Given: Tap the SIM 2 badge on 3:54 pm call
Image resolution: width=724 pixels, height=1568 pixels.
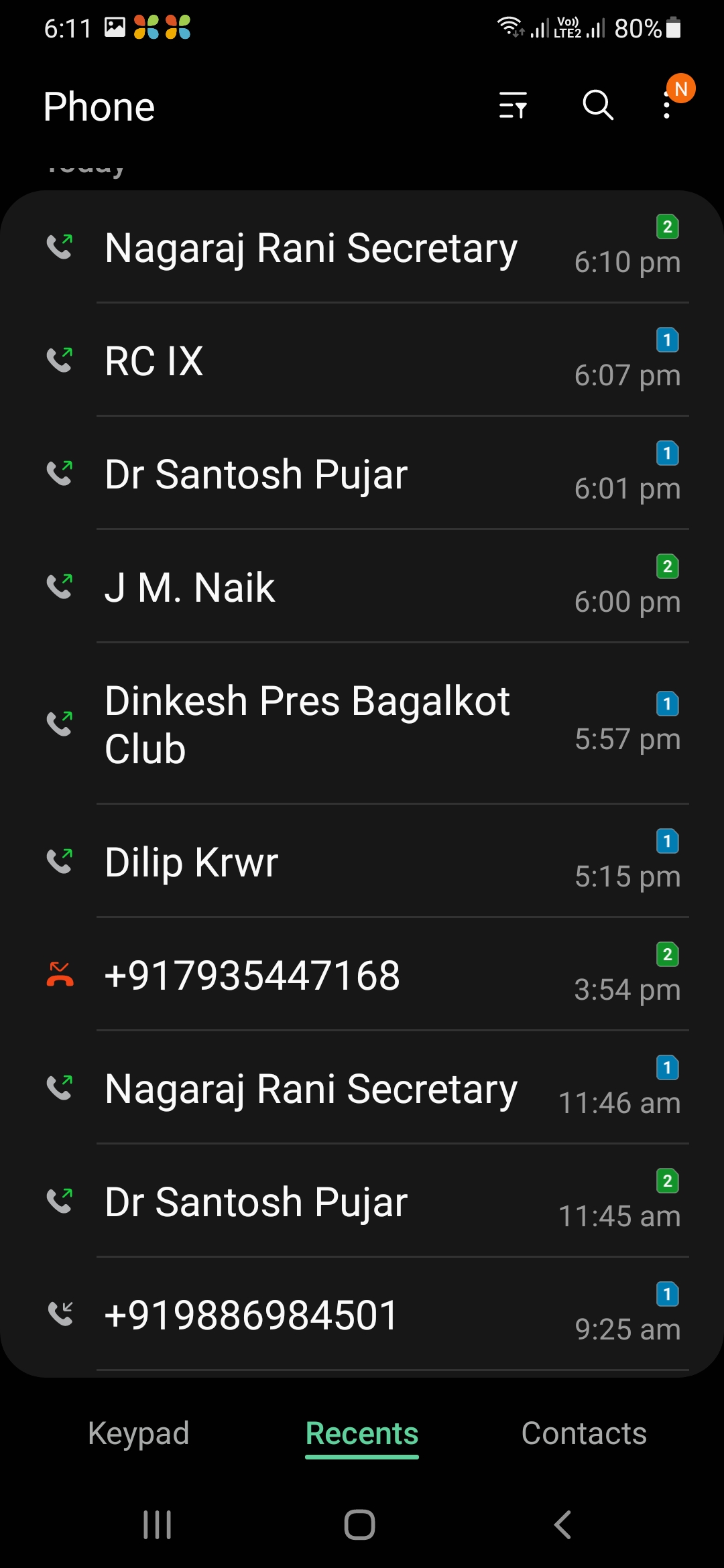Looking at the screenshot, I should pos(667,955).
